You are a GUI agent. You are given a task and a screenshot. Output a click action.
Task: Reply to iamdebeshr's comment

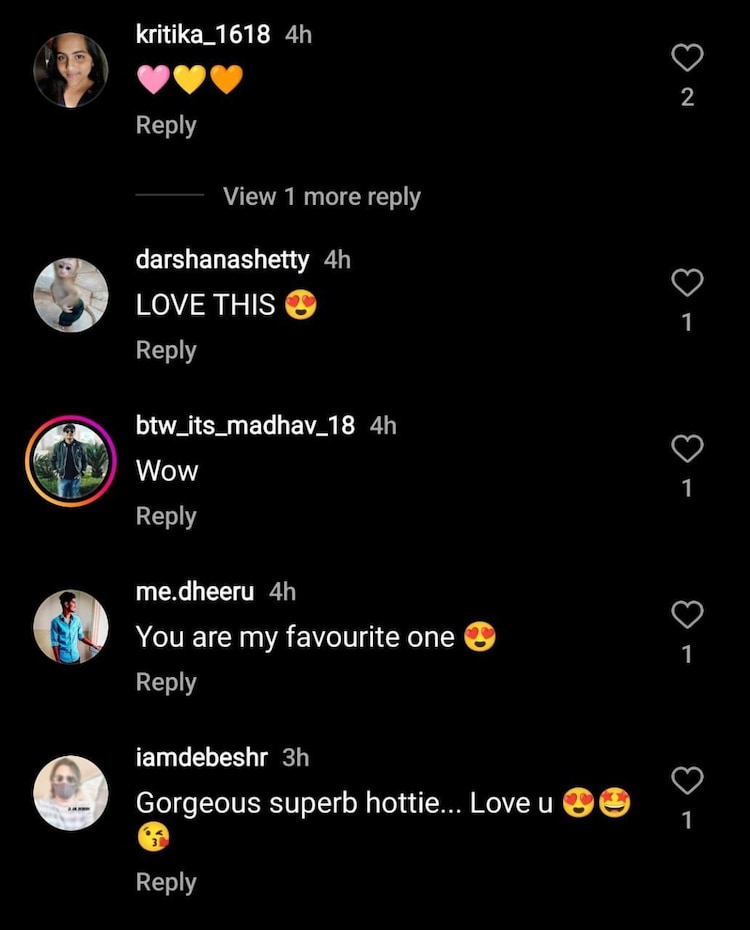click(x=165, y=882)
